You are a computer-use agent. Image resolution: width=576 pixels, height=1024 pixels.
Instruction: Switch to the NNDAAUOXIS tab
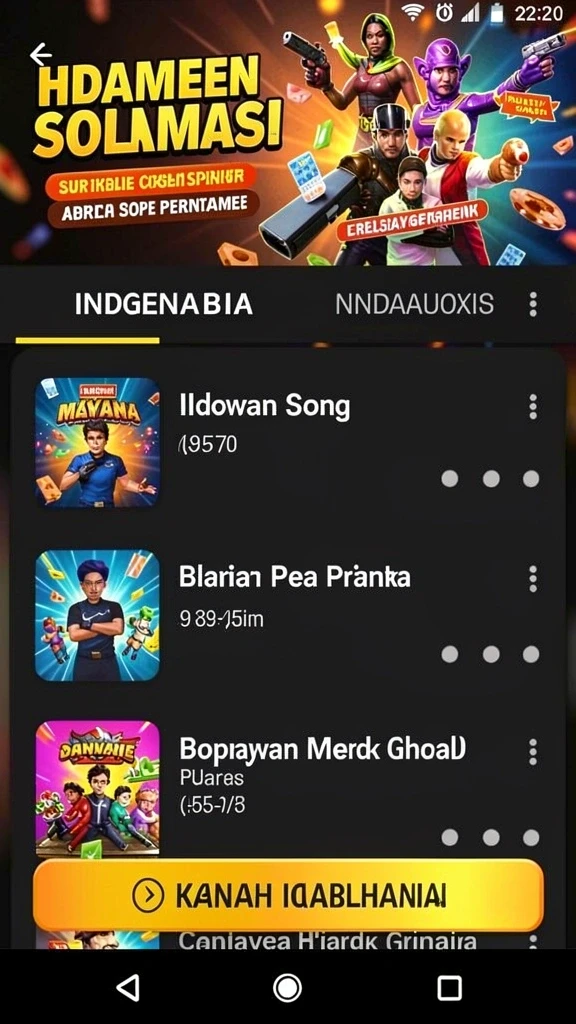coord(414,304)
